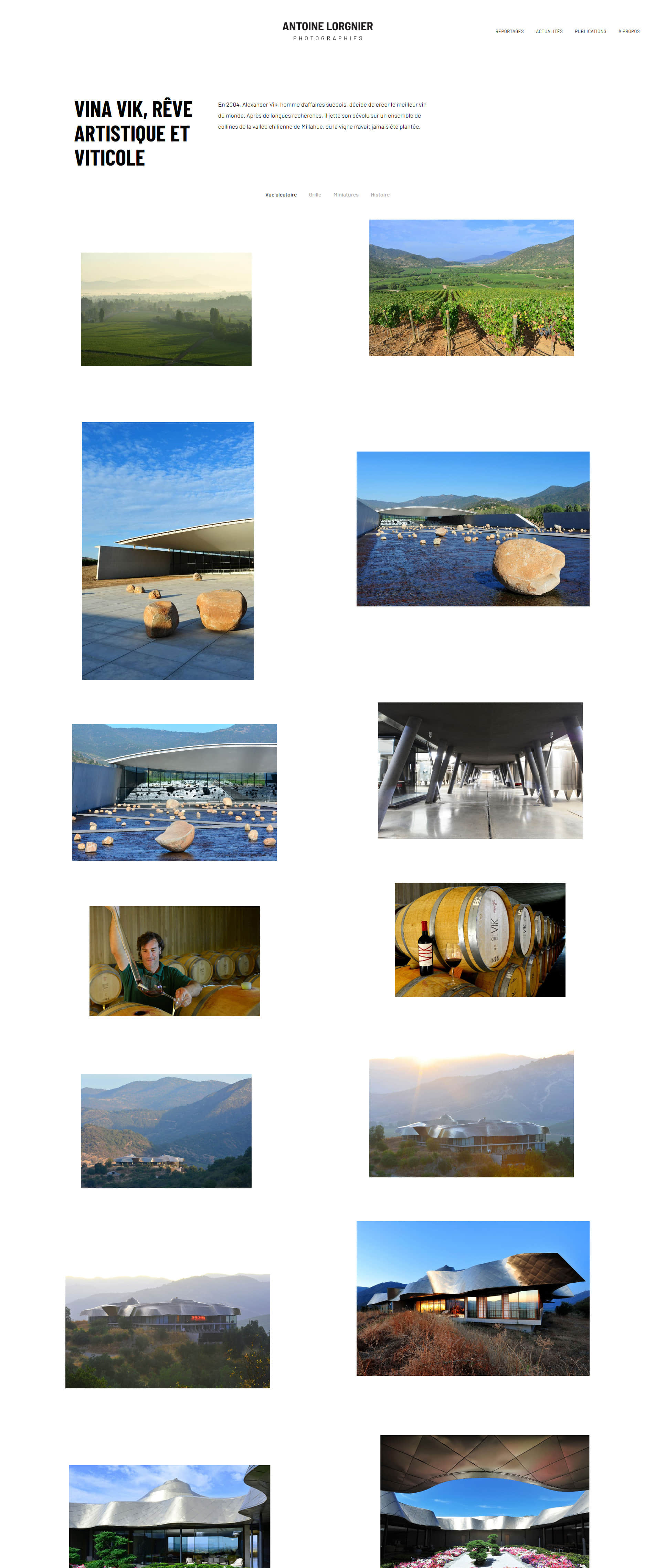Screen dimensions: 655x1568
Task: Open the distant hotel among mountains photo
Action: 166,1130
